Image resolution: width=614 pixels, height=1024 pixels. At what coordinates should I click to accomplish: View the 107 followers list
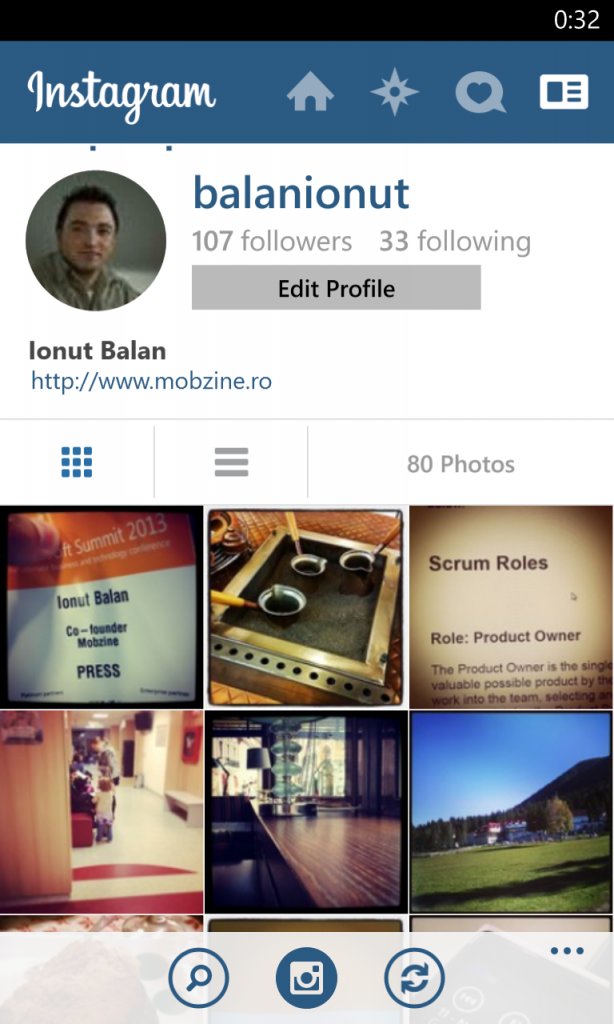point(272,241)
